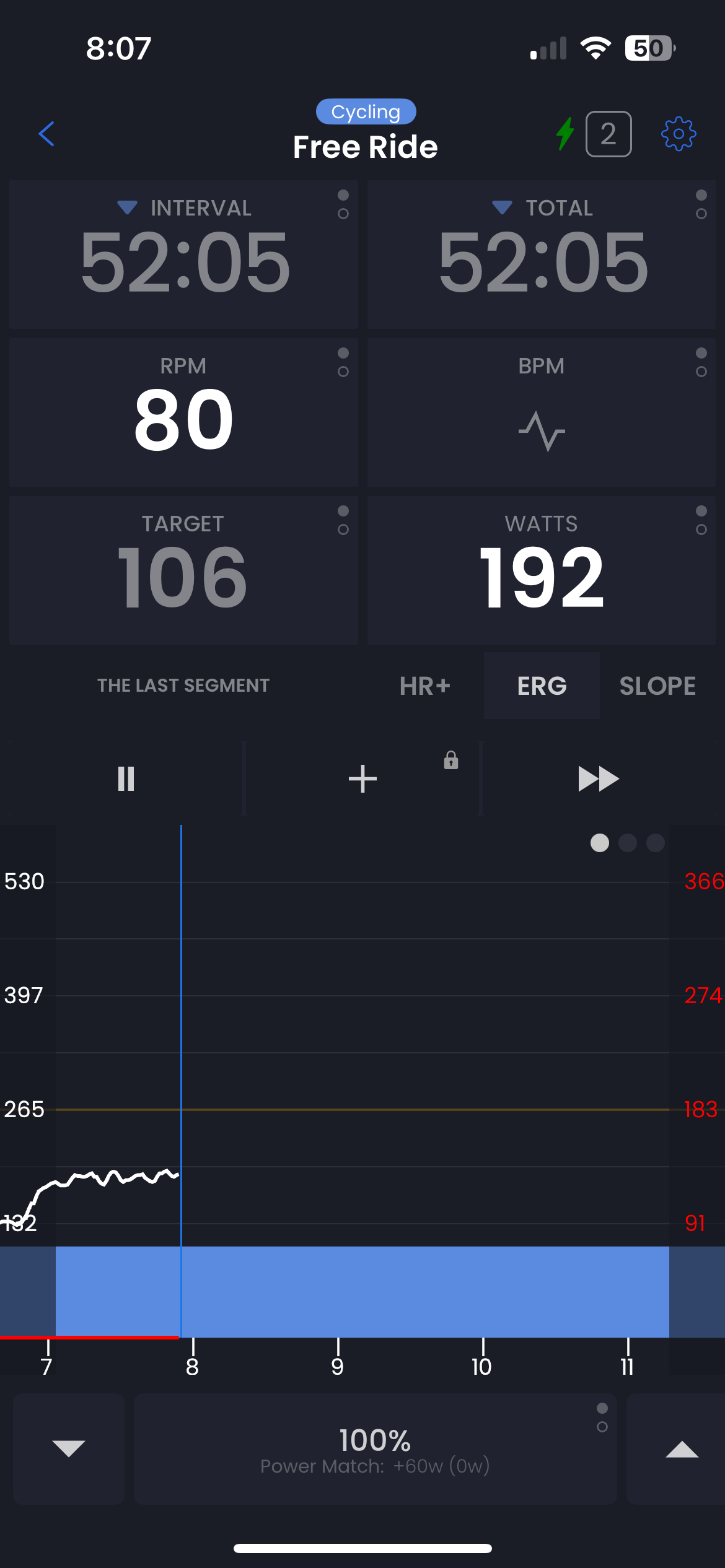Tap the TARGET power tile
725x1568 pixels.
(x=183, y=570)
